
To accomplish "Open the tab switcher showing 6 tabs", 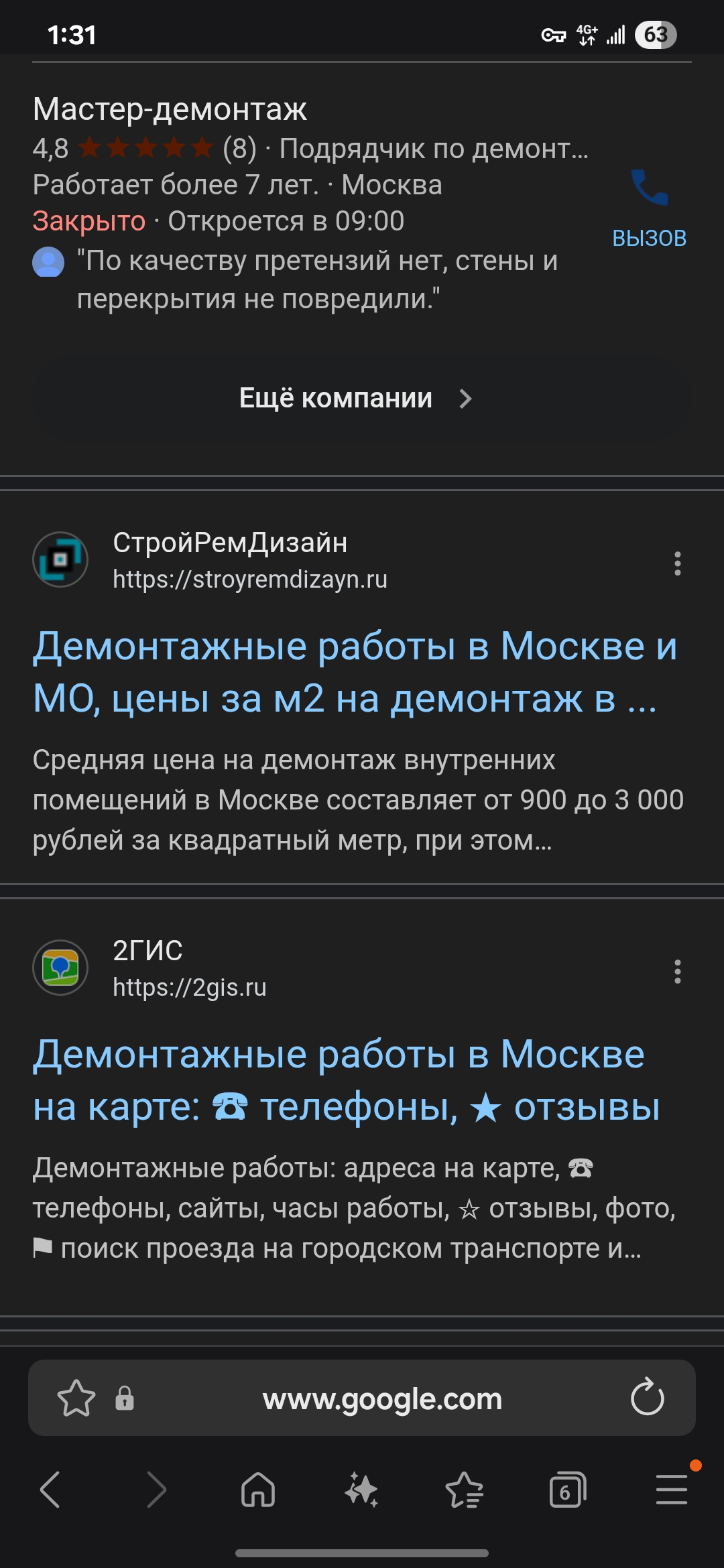I will [567, 1490].
